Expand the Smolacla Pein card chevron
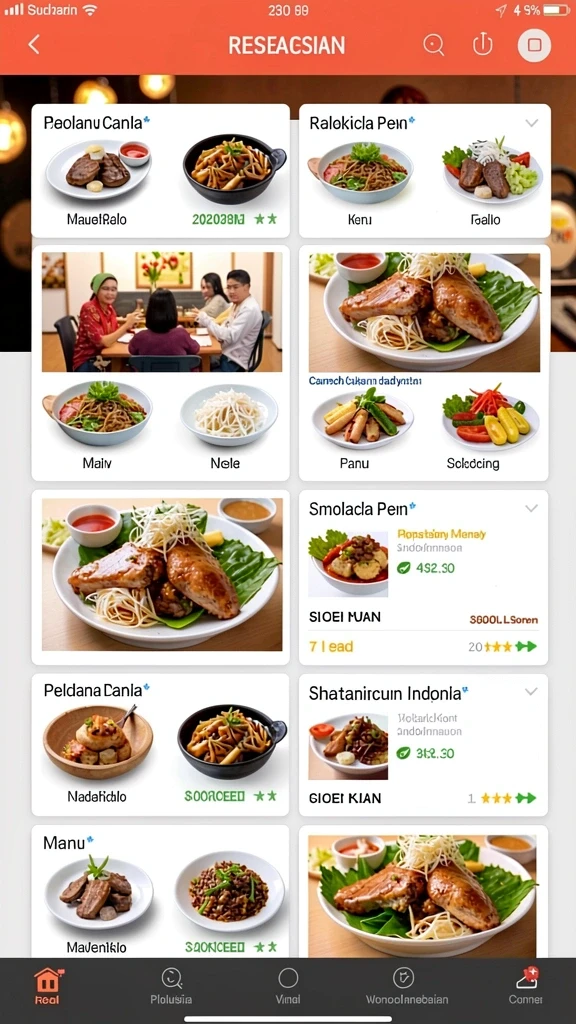Viewport: 576px width, 1024px height. [532, 508]
